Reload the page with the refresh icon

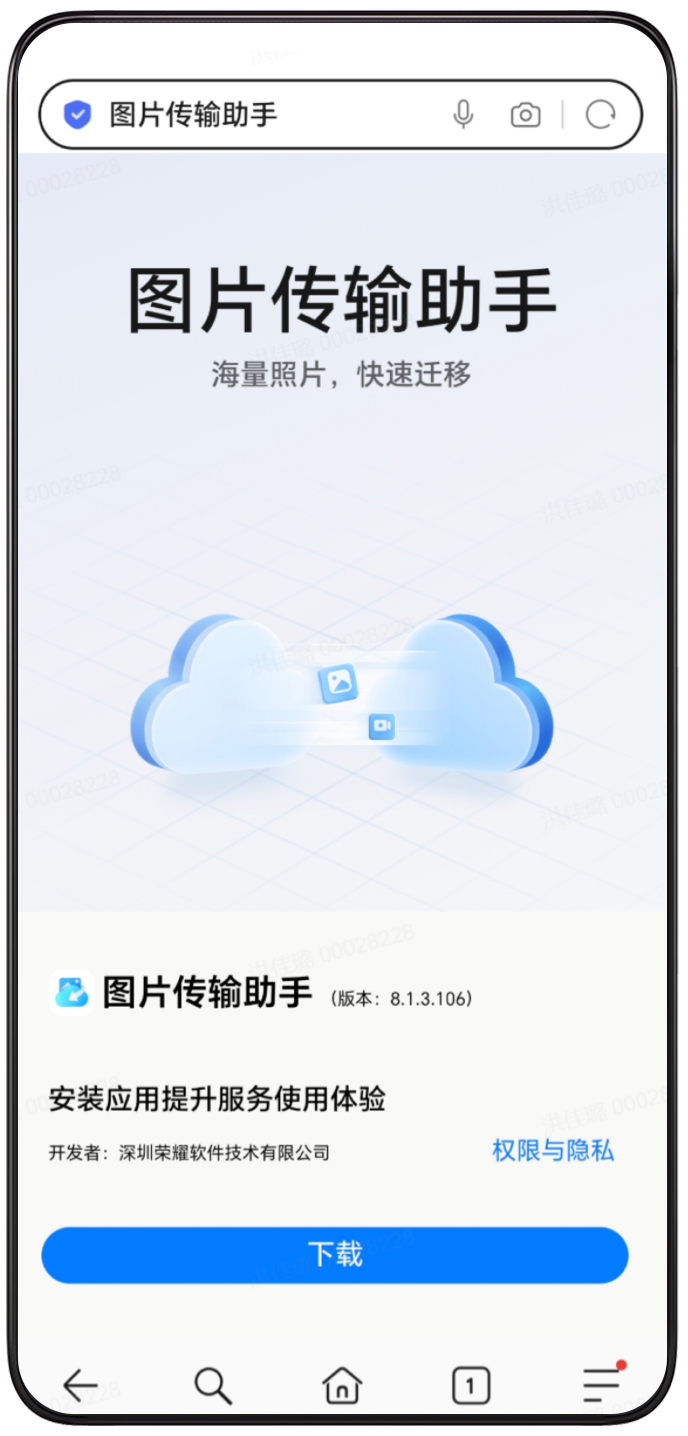[x=600, y=115]
